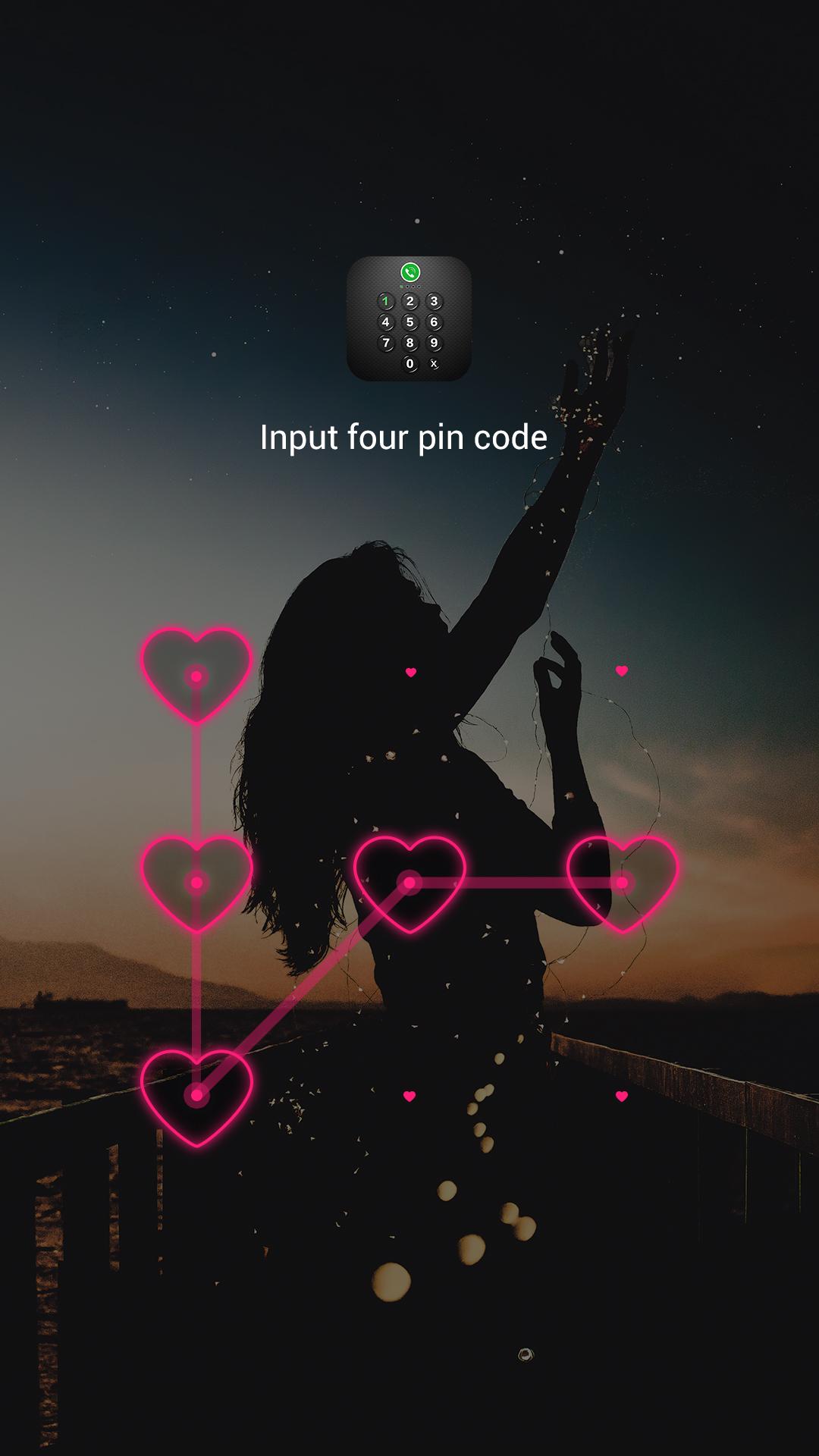
Task: Select the bottom-right heart dot of the pattern
Action: coord(622,1096)
